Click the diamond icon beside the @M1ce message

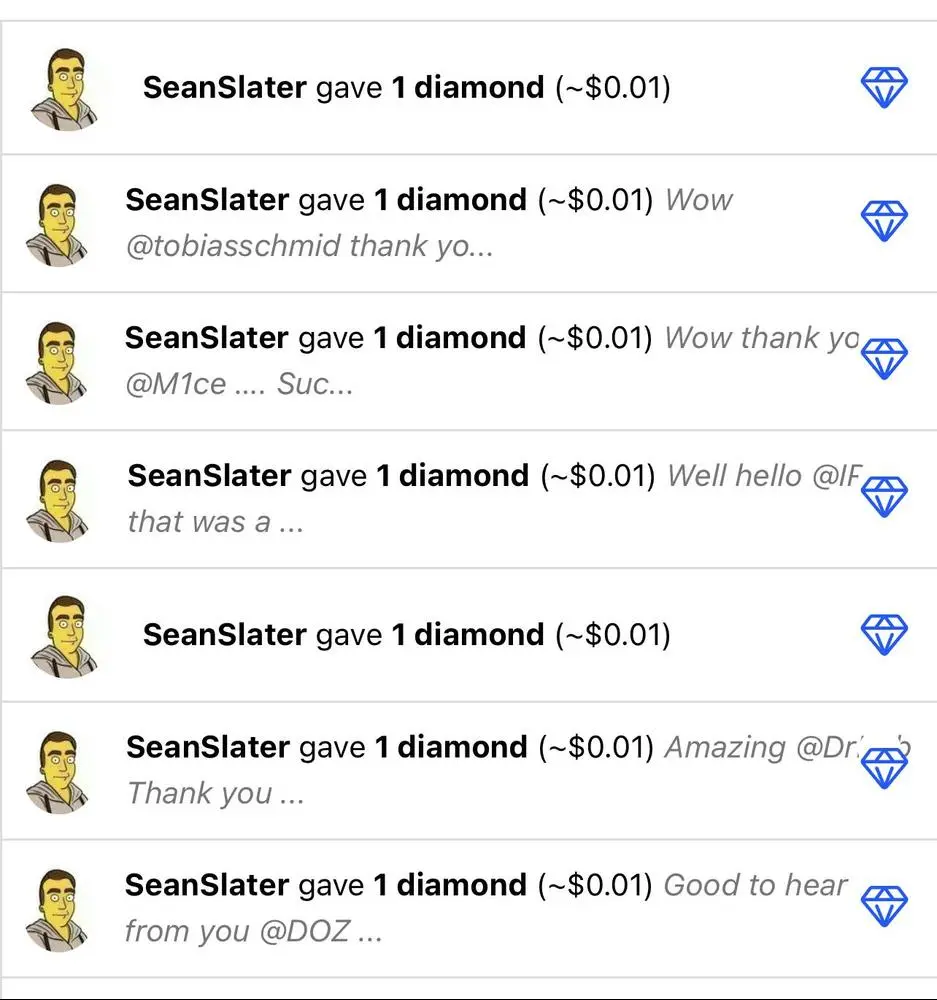point(884,357)
